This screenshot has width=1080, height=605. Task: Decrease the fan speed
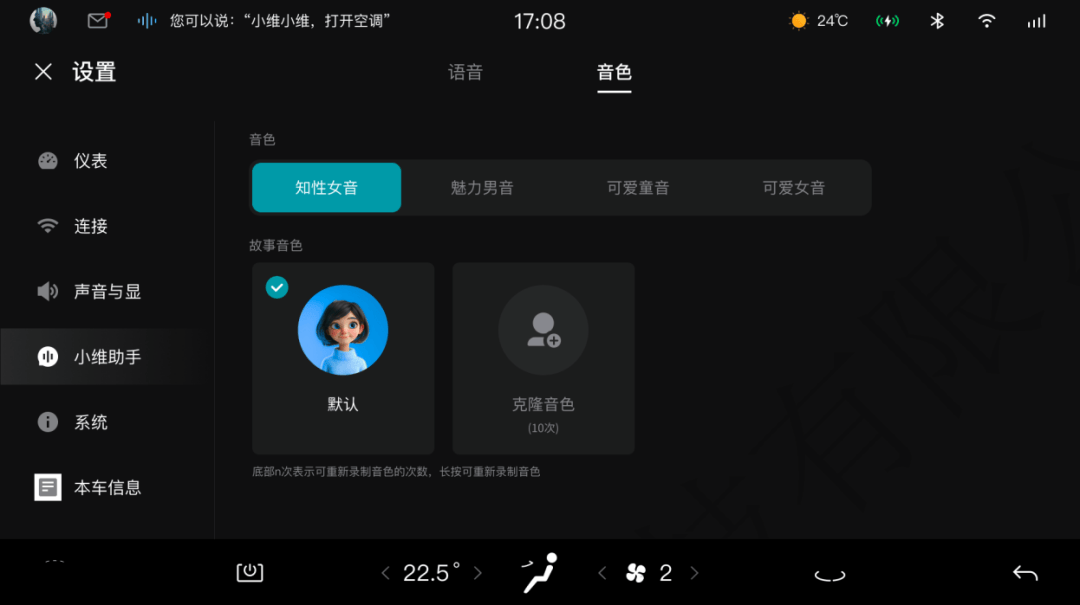coord(602,573)
